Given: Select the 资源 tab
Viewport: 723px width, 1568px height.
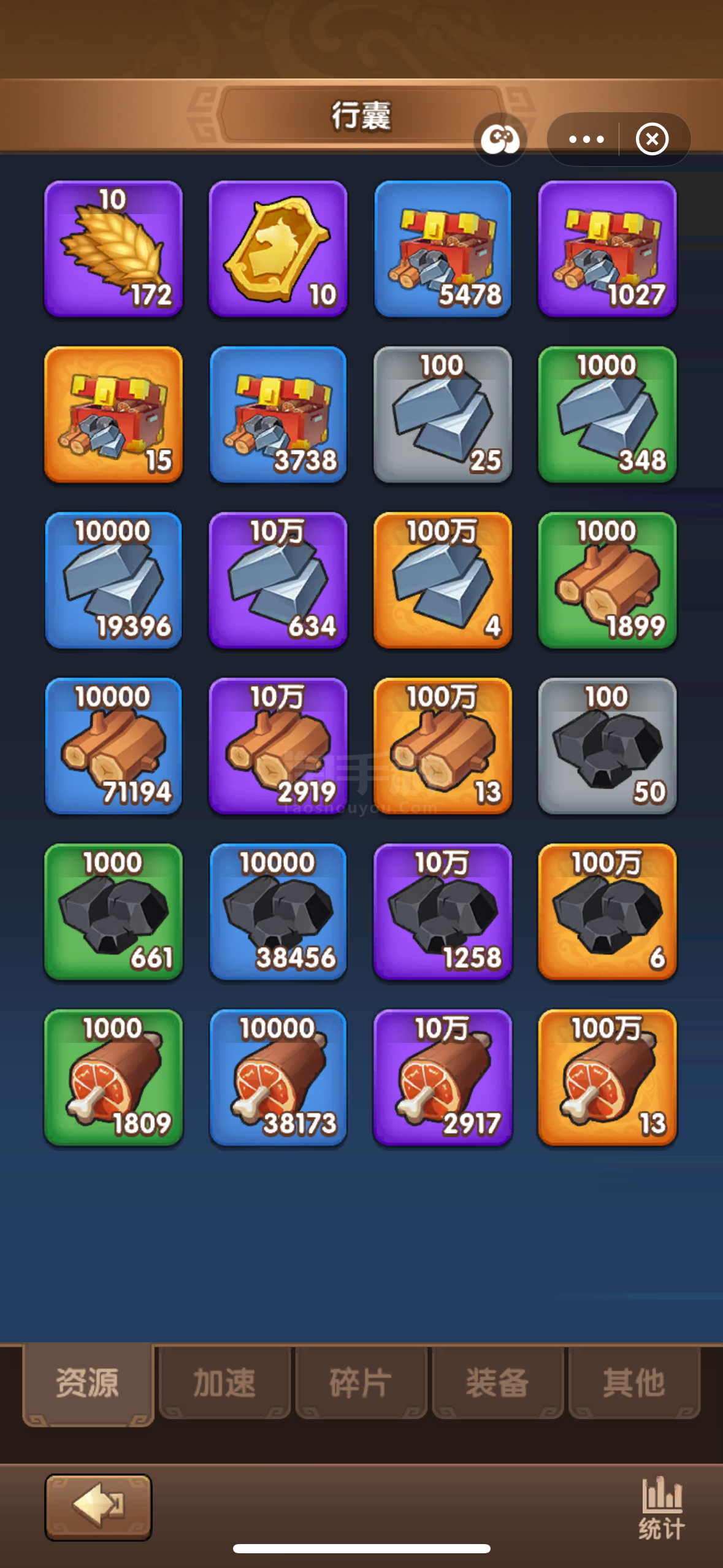Looking at the screenshot, I should coord(88,1384).
